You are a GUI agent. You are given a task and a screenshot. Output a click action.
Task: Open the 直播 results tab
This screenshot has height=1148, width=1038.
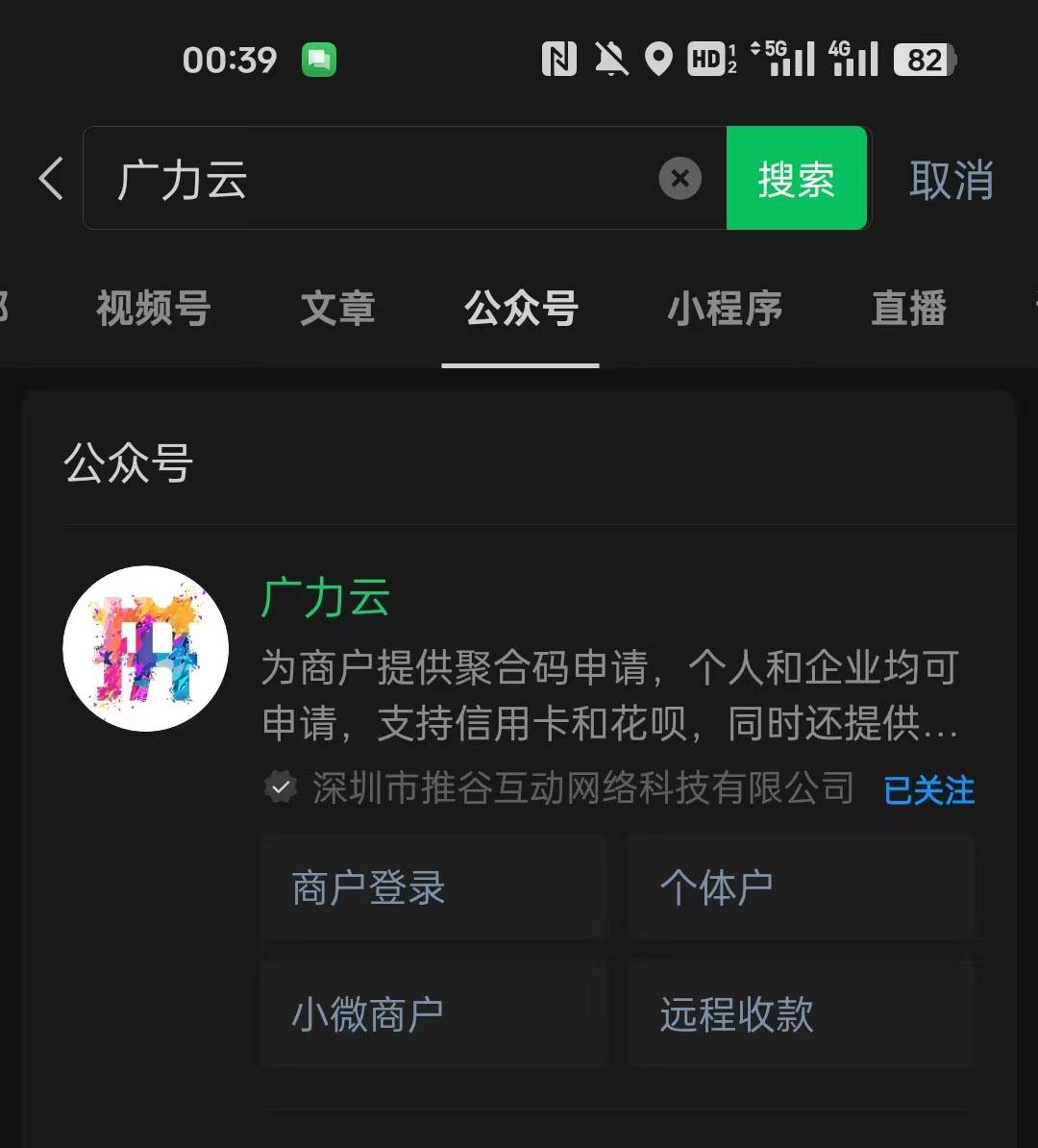[908, 309]
